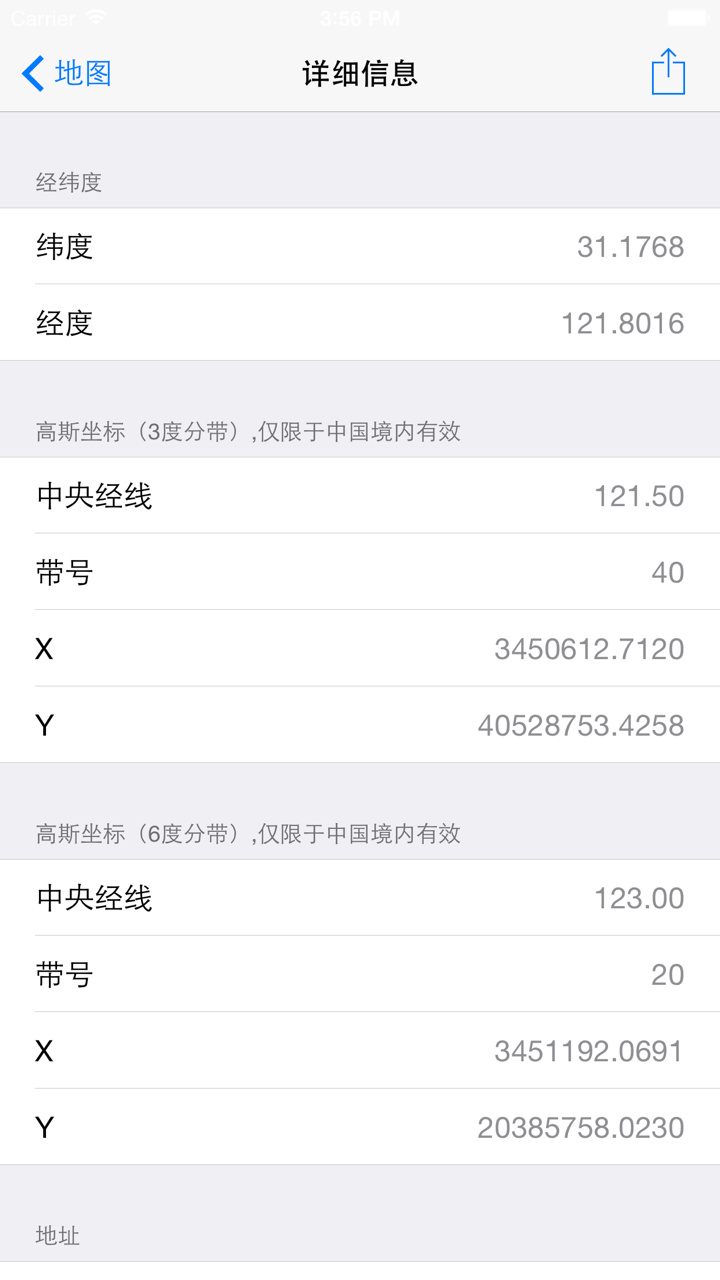Screen dimensions: 720x1280
Task: Tap the 详细信息 title
Action: point(360,73)
